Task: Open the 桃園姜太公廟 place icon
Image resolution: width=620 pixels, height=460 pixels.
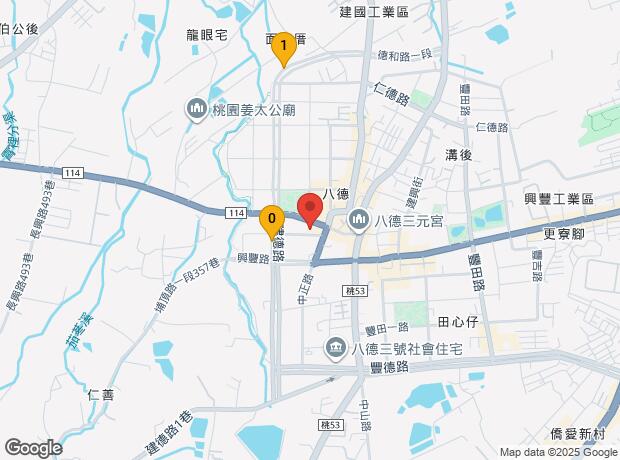Action: [196, 108]
